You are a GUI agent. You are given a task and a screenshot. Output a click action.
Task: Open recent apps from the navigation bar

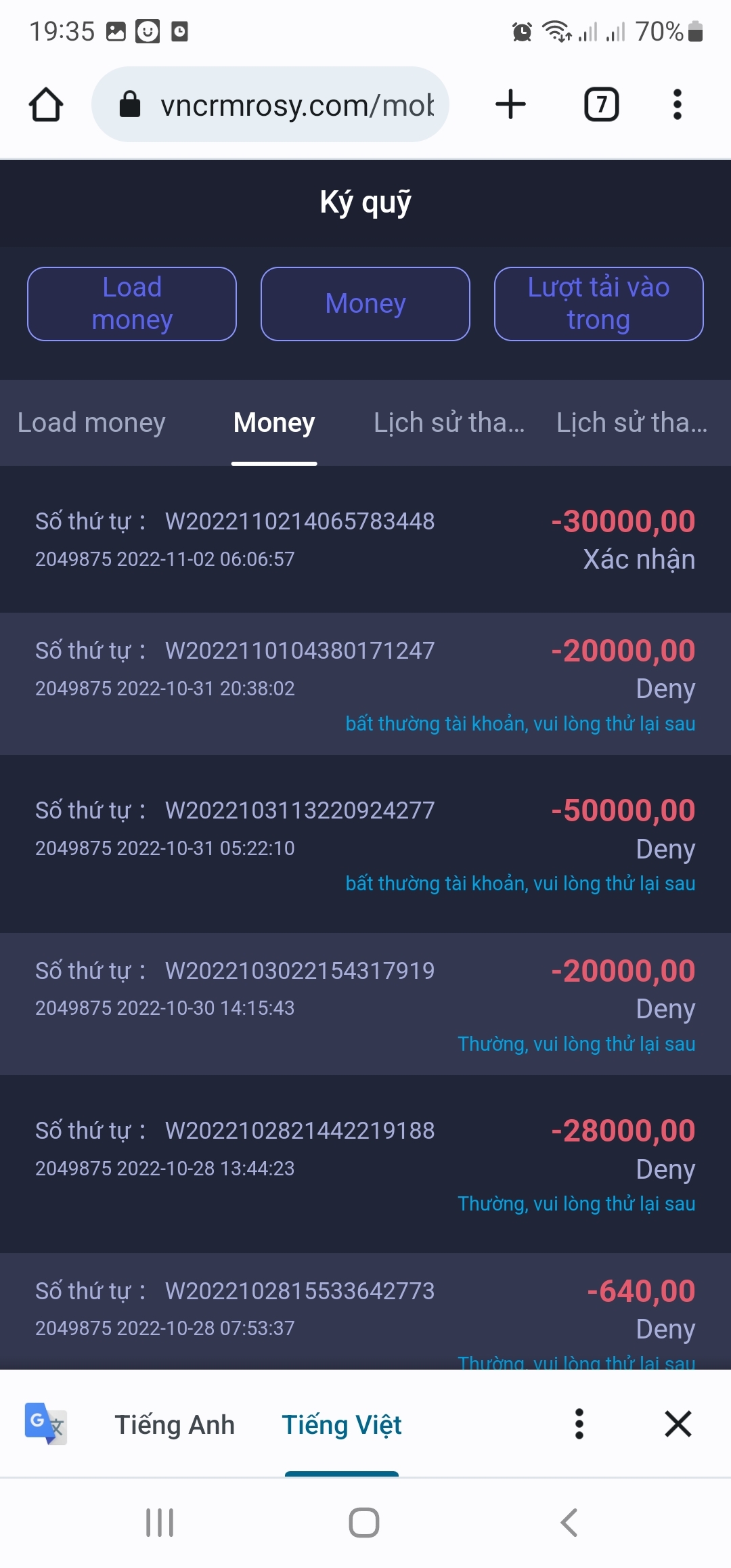(160, 1523)
